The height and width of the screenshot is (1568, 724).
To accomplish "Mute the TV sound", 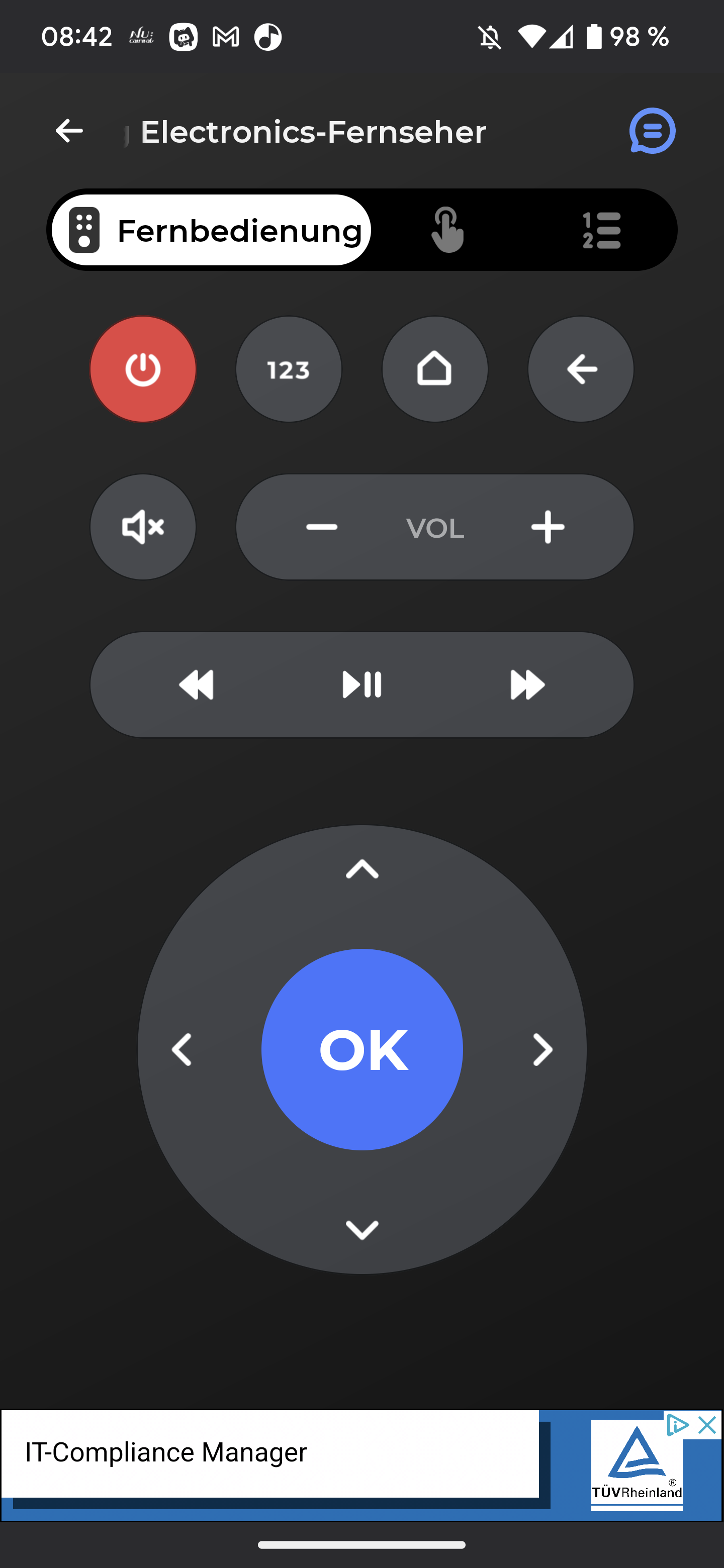I will 143,527.
